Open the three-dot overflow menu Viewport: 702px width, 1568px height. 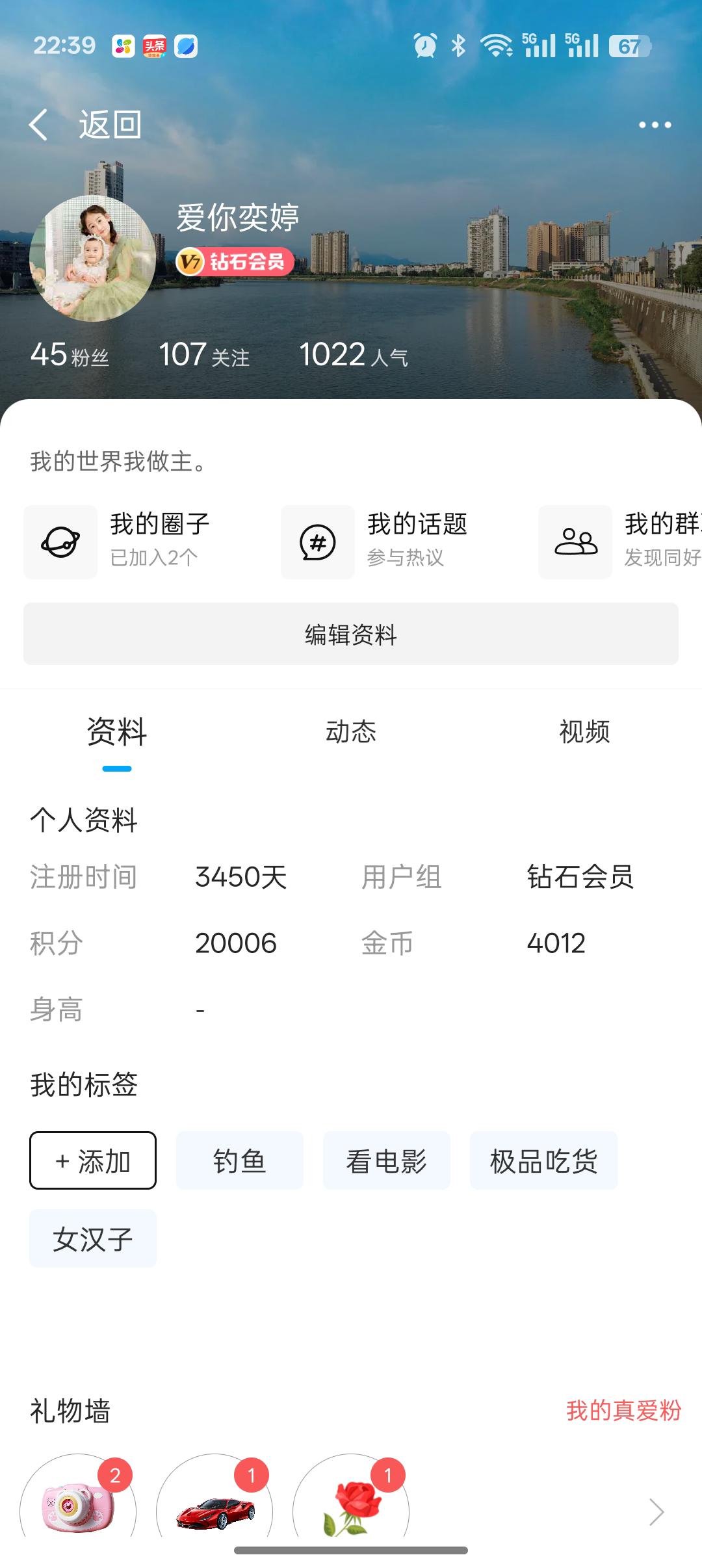[x=654, y=125]
